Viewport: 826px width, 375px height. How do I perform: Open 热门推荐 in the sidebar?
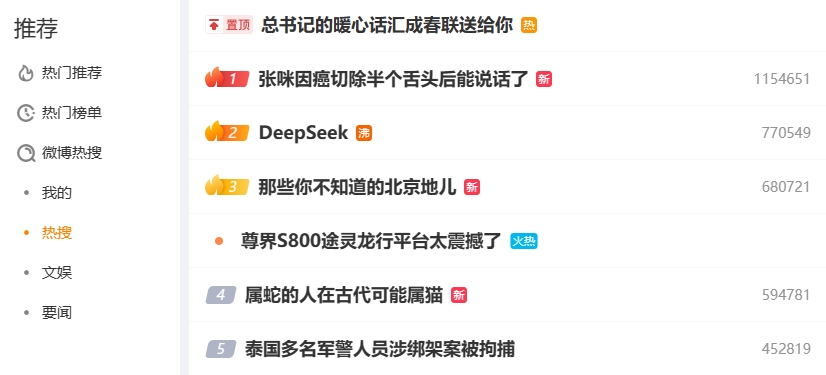pos(60,73)
